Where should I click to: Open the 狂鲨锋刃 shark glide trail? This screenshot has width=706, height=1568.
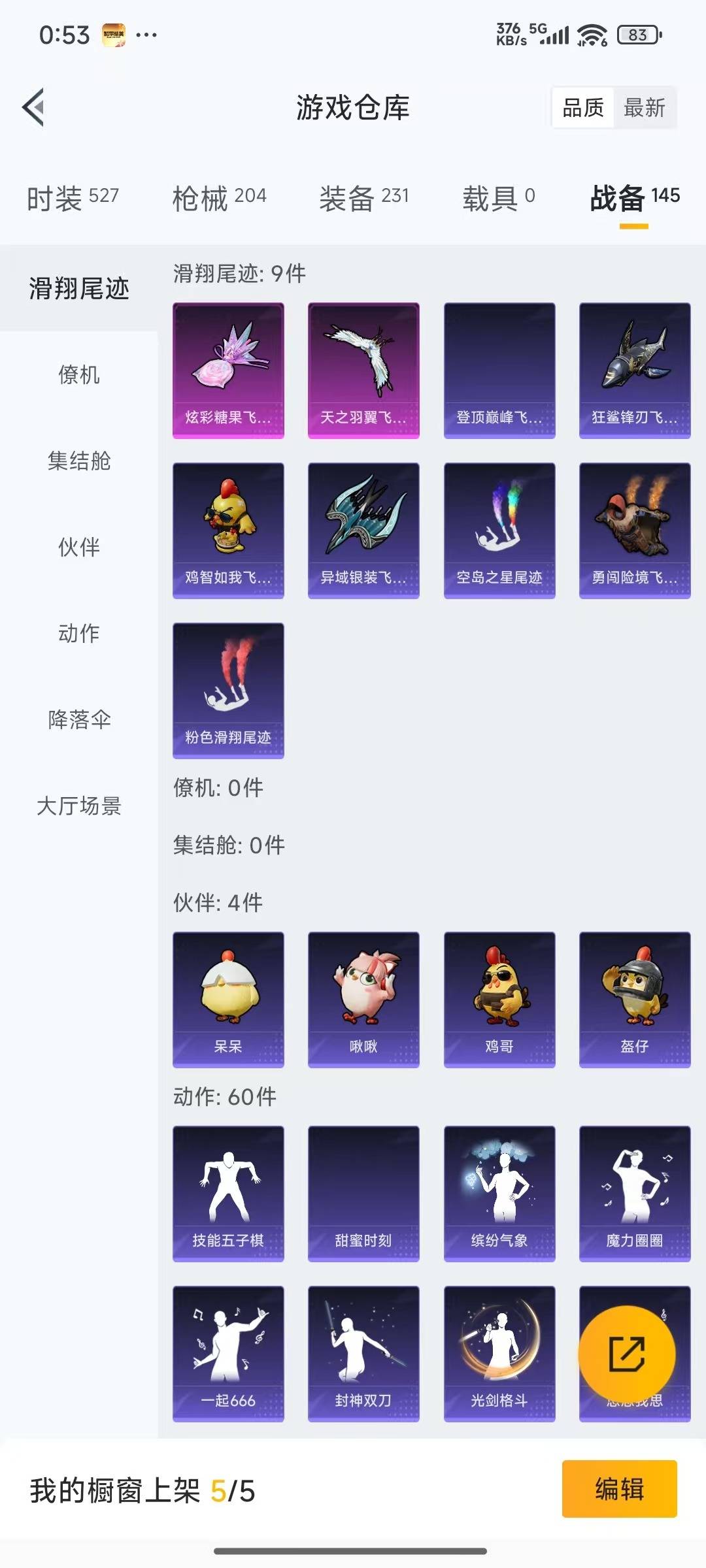pos(635,369)
